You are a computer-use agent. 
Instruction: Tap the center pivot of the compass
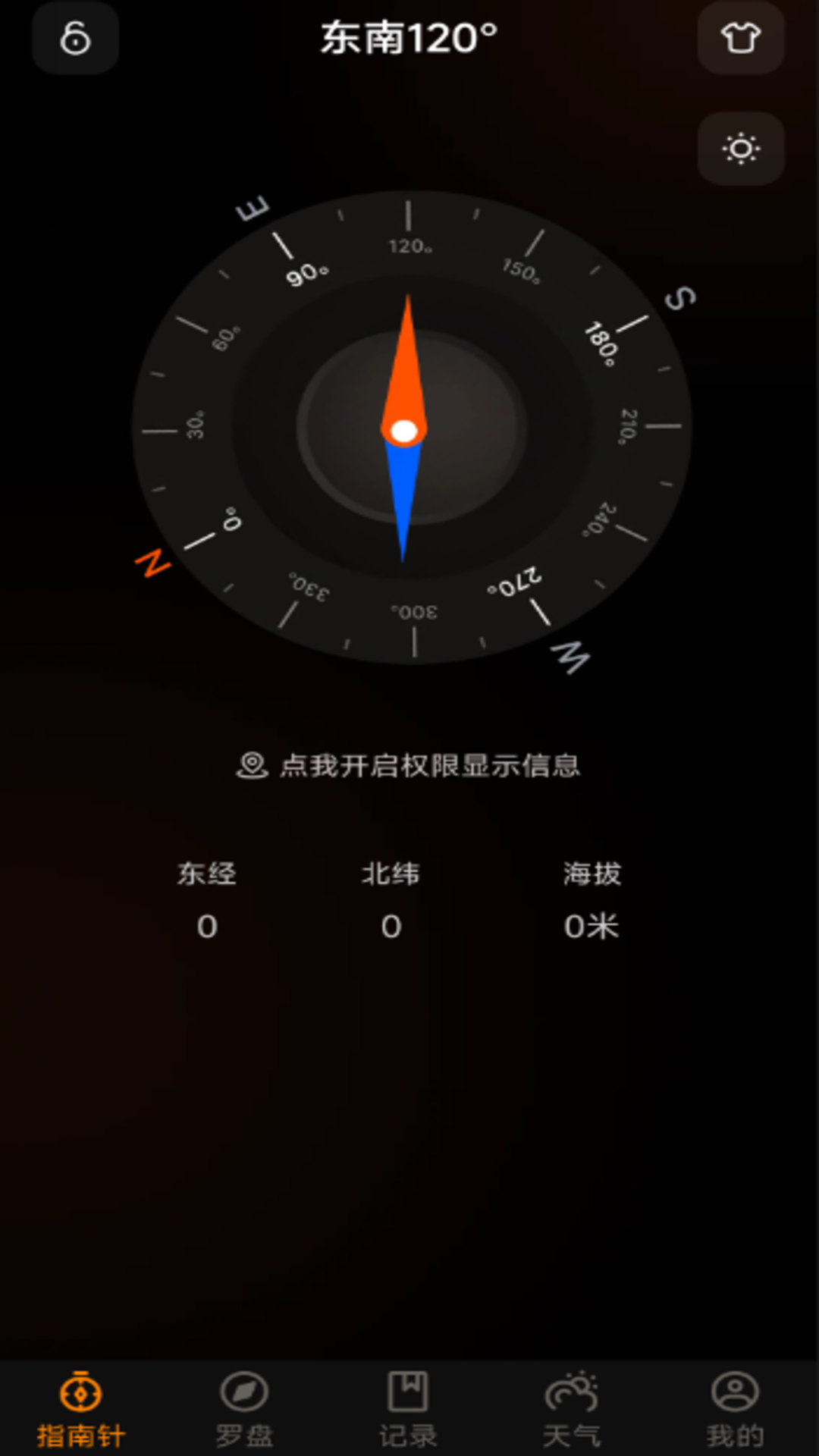(403, 431)
